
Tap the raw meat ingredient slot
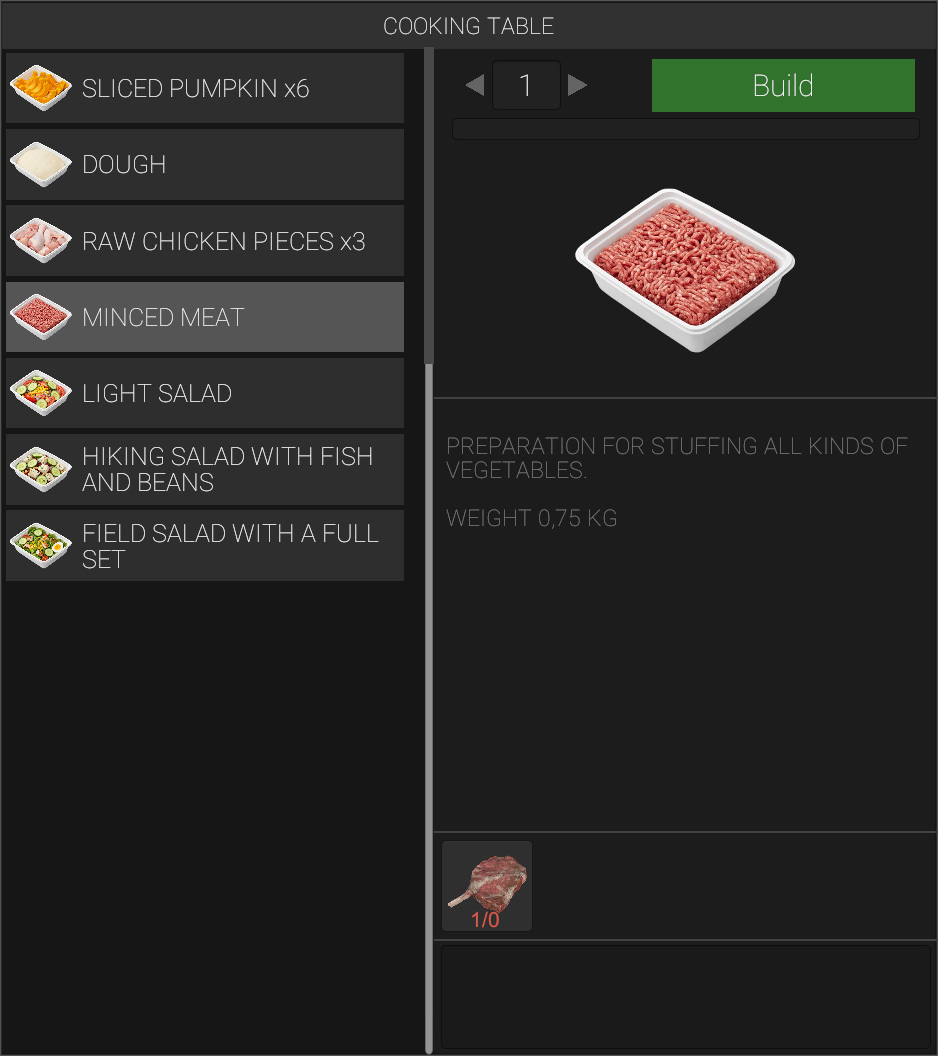pyautogui.click(x=487, y=886)
